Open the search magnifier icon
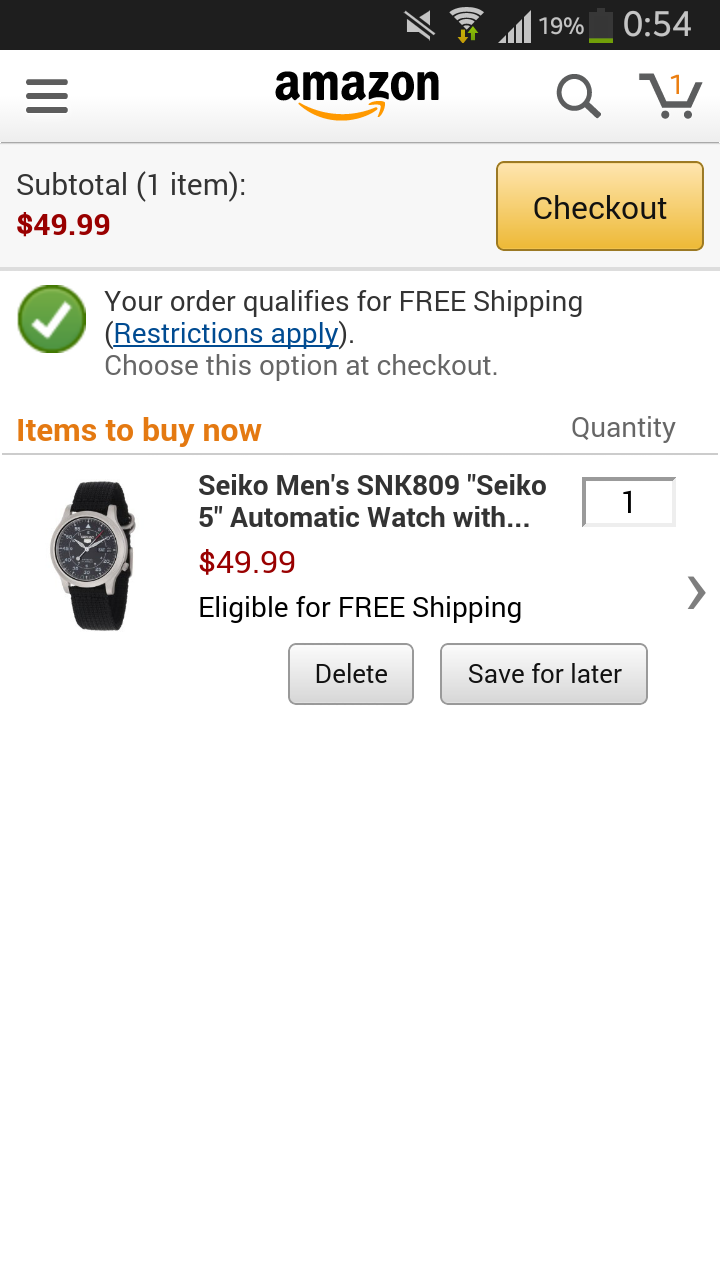This screenshot has width=720, height=1280. 578,97
